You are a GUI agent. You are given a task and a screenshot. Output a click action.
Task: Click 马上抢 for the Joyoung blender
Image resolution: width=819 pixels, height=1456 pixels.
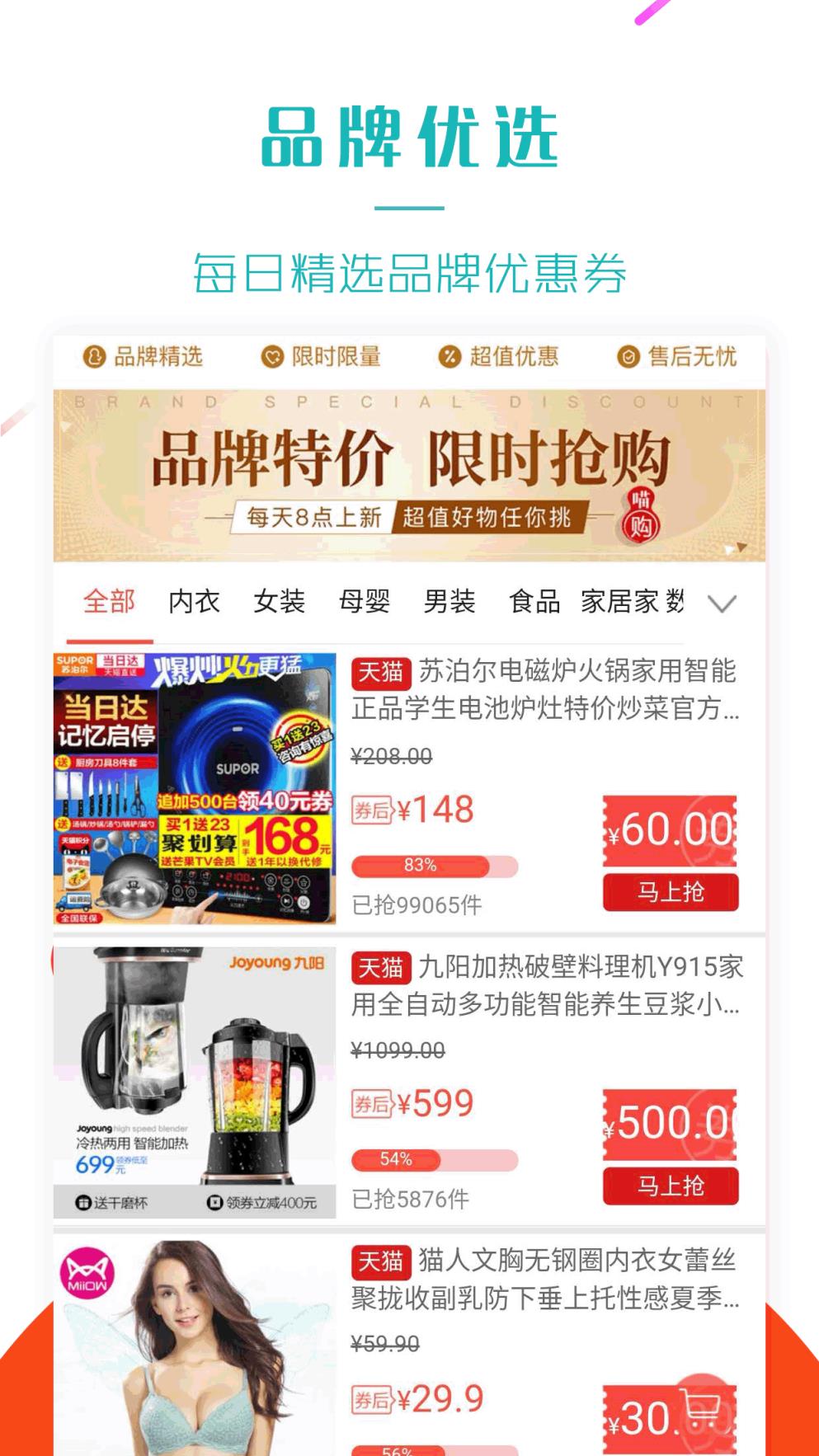click(671, 1186)
